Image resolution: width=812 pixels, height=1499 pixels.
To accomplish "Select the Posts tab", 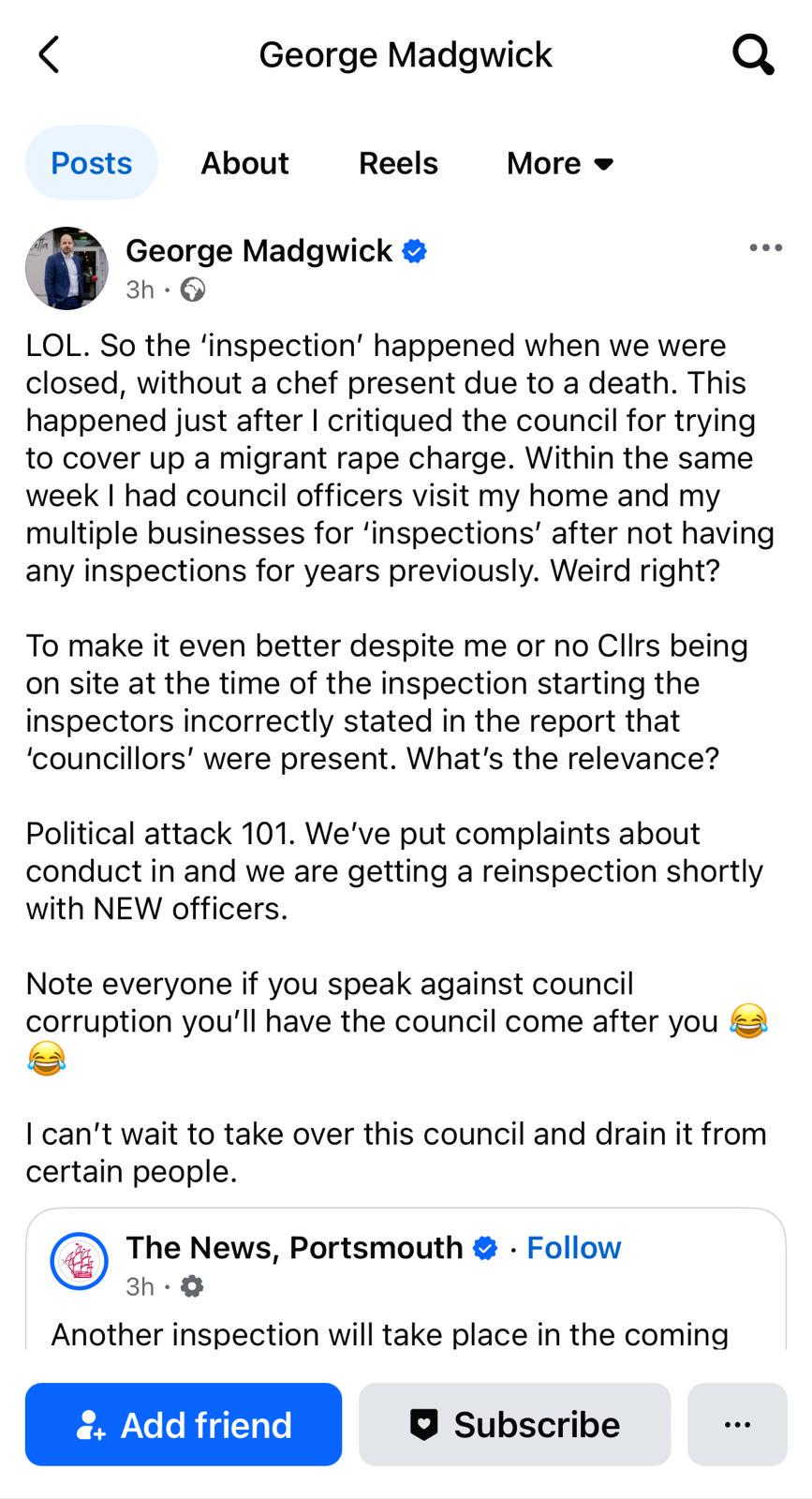I will 91,163.
